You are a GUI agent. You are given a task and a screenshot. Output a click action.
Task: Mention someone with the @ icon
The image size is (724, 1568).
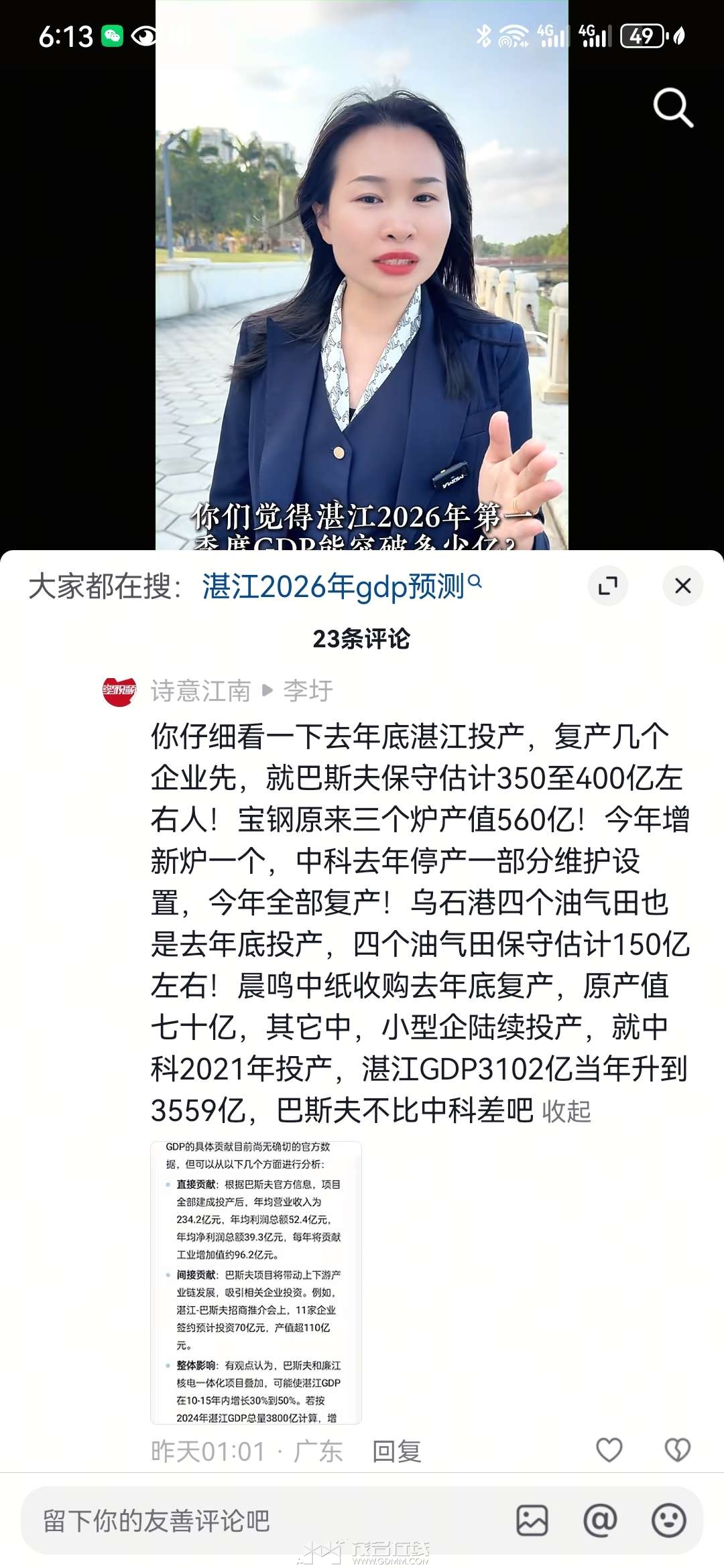click(600, 1520)
